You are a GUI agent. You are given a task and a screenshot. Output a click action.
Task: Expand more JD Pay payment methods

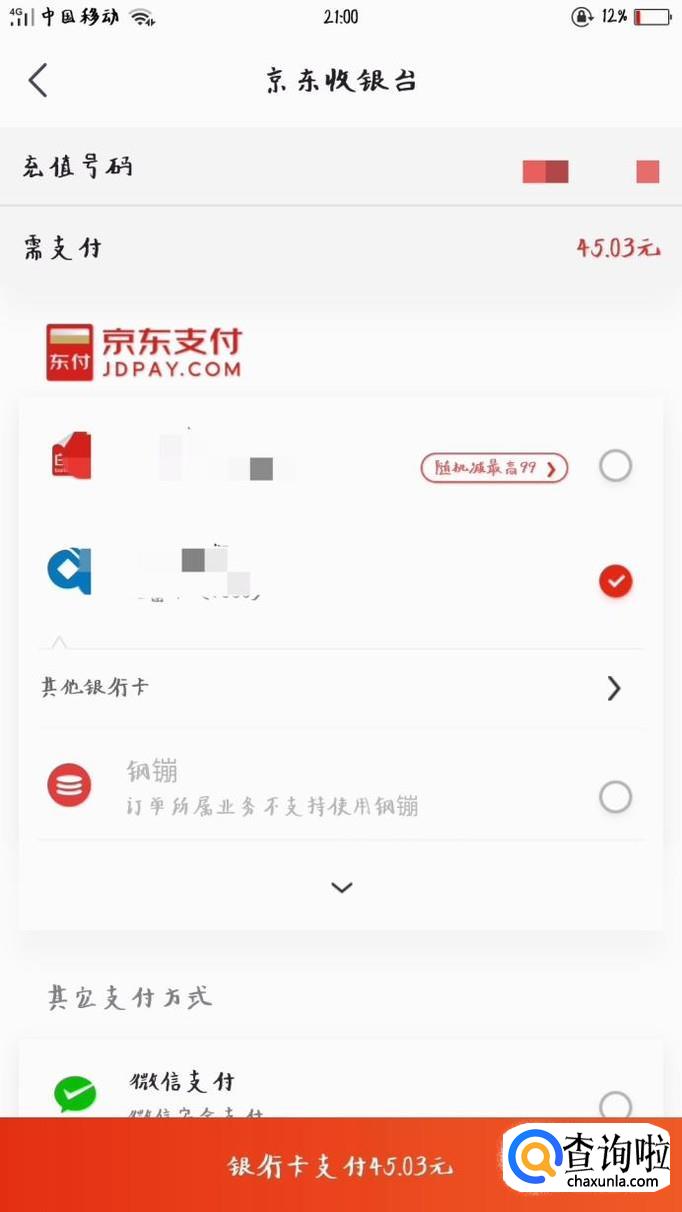click(342, 887)
